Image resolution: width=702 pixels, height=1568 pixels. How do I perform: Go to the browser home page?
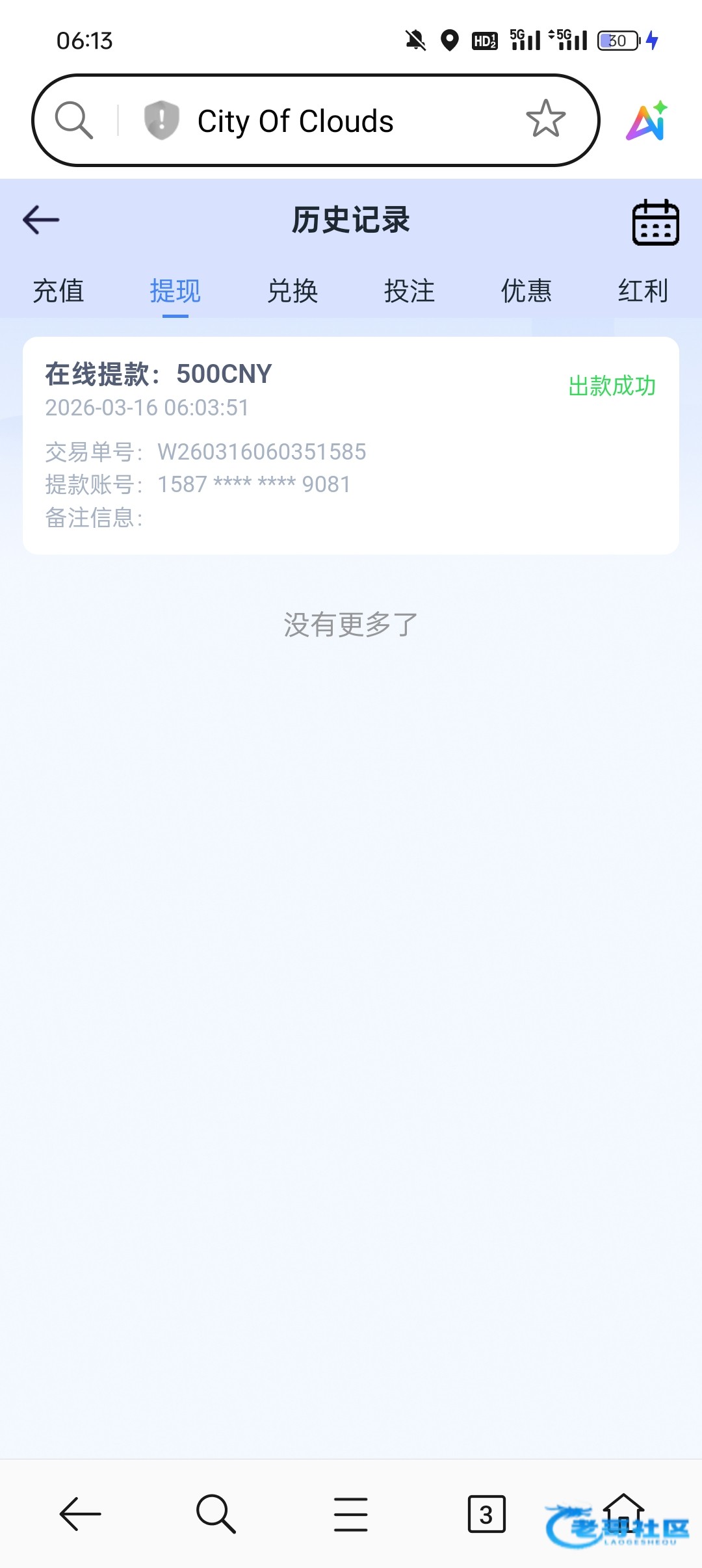tap(623, 1511)
